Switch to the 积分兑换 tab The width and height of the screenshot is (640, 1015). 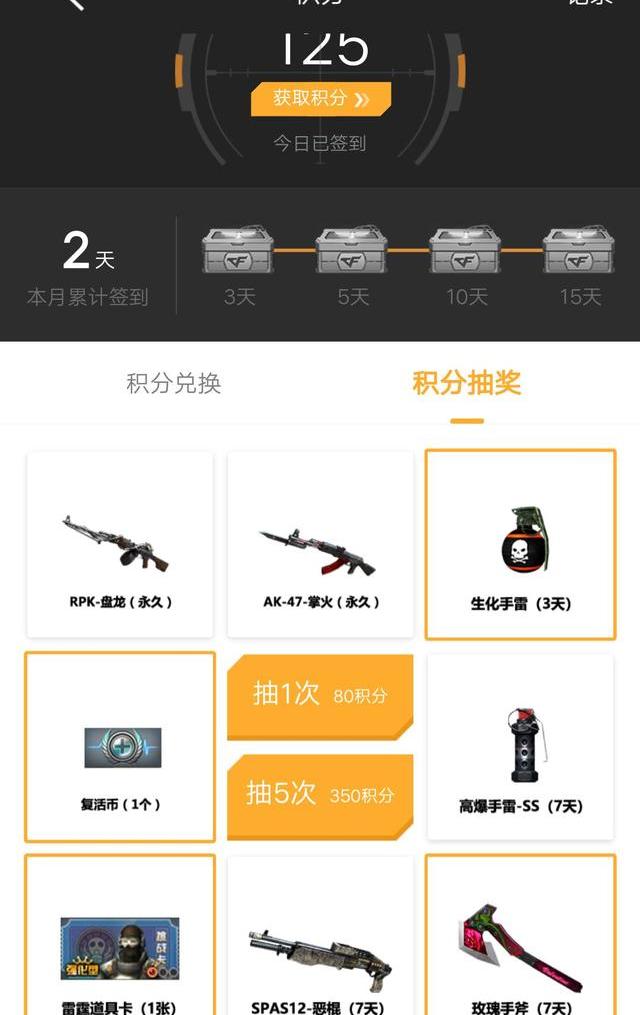click(173, 383)
